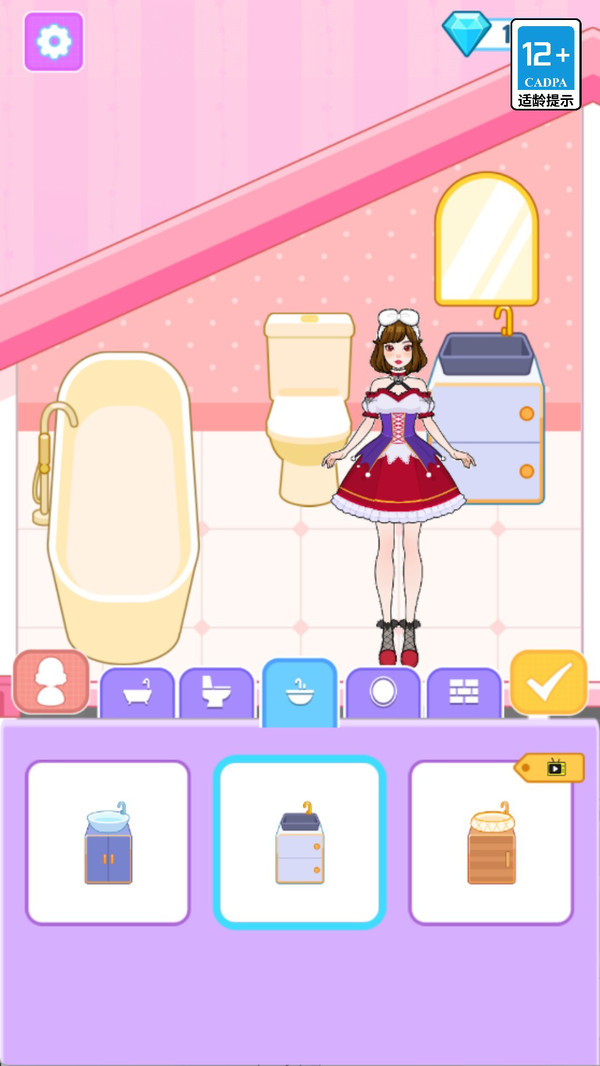
Task: Open the settings gear
Action: point(54,42)
